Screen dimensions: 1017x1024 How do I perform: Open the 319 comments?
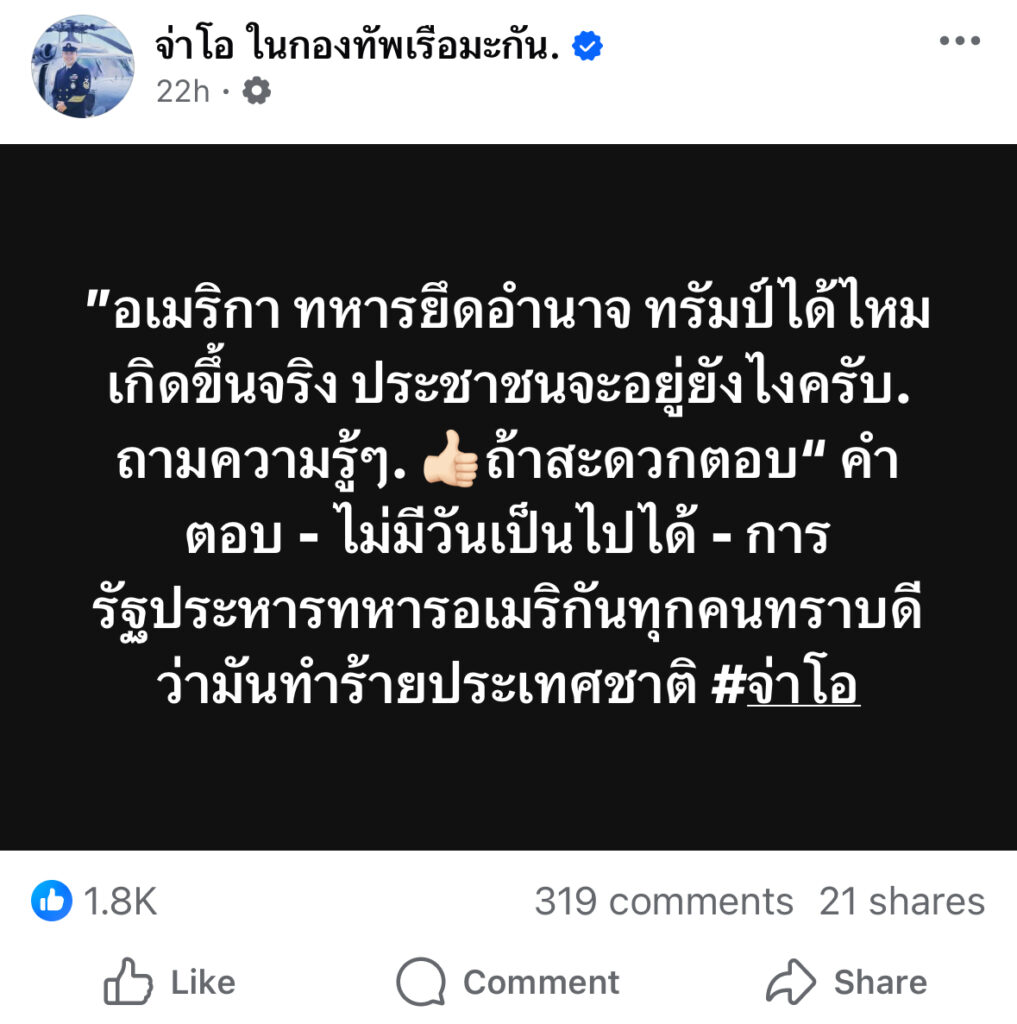[663, 902]
